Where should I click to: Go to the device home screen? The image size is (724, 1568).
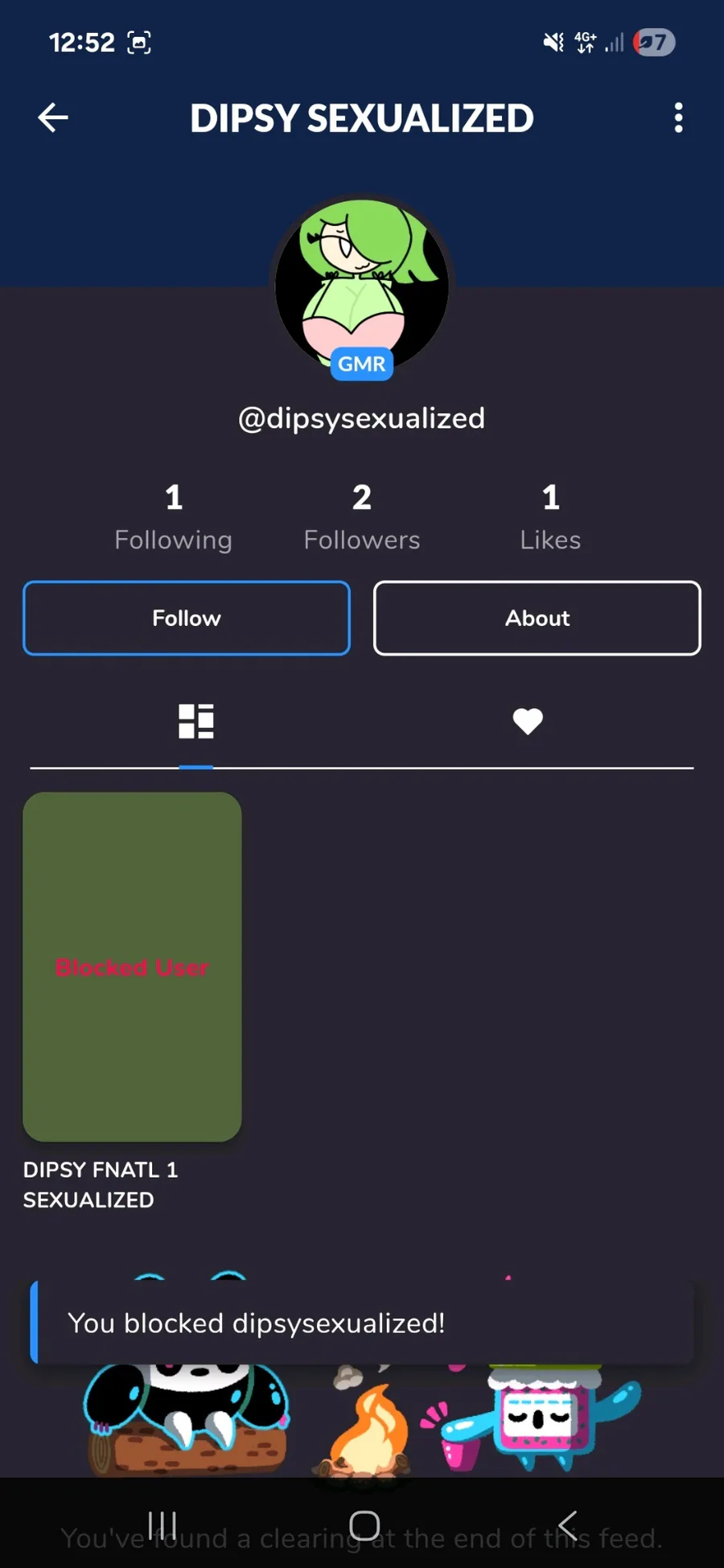pyautogui.click(x=364, y=1525)
